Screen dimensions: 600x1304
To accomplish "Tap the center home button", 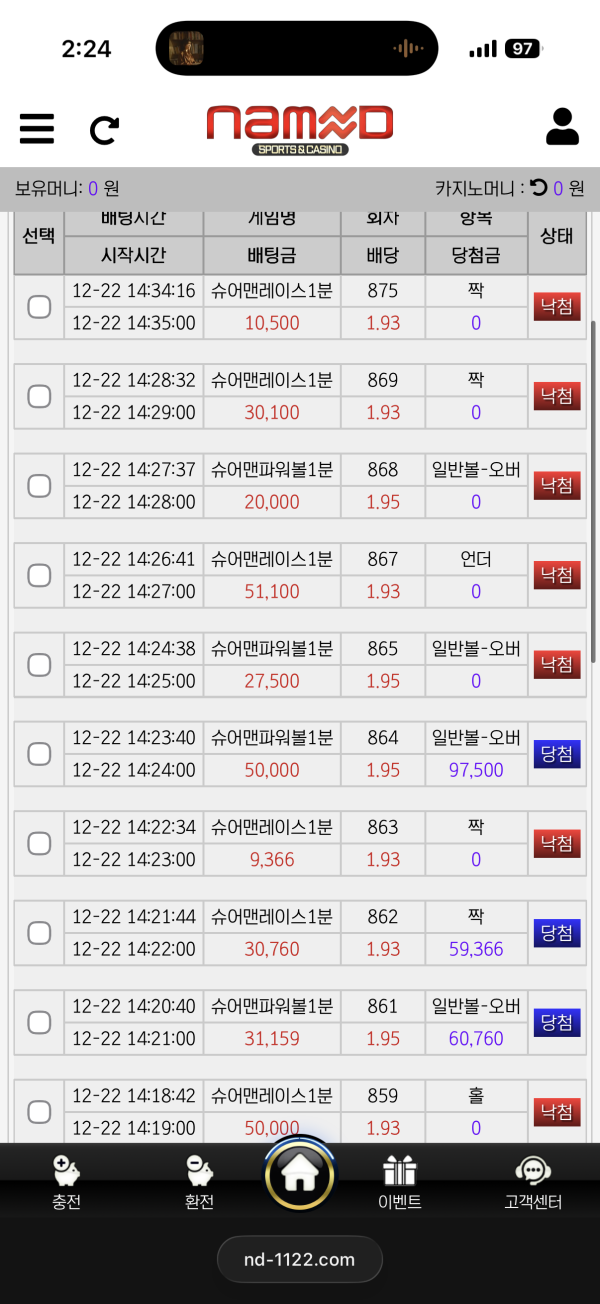I will coord(300,1174).
